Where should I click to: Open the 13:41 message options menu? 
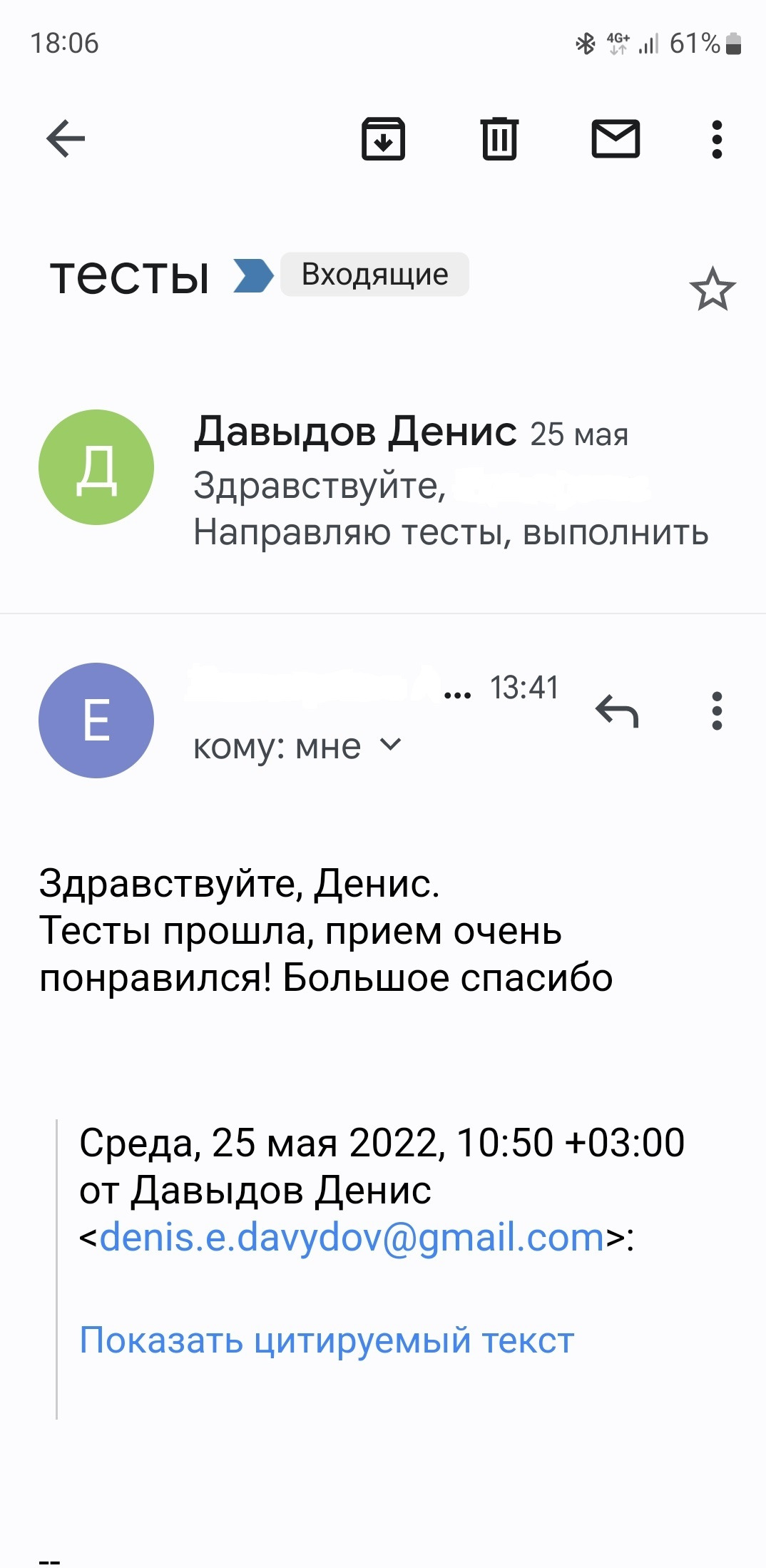click(717, 711)
